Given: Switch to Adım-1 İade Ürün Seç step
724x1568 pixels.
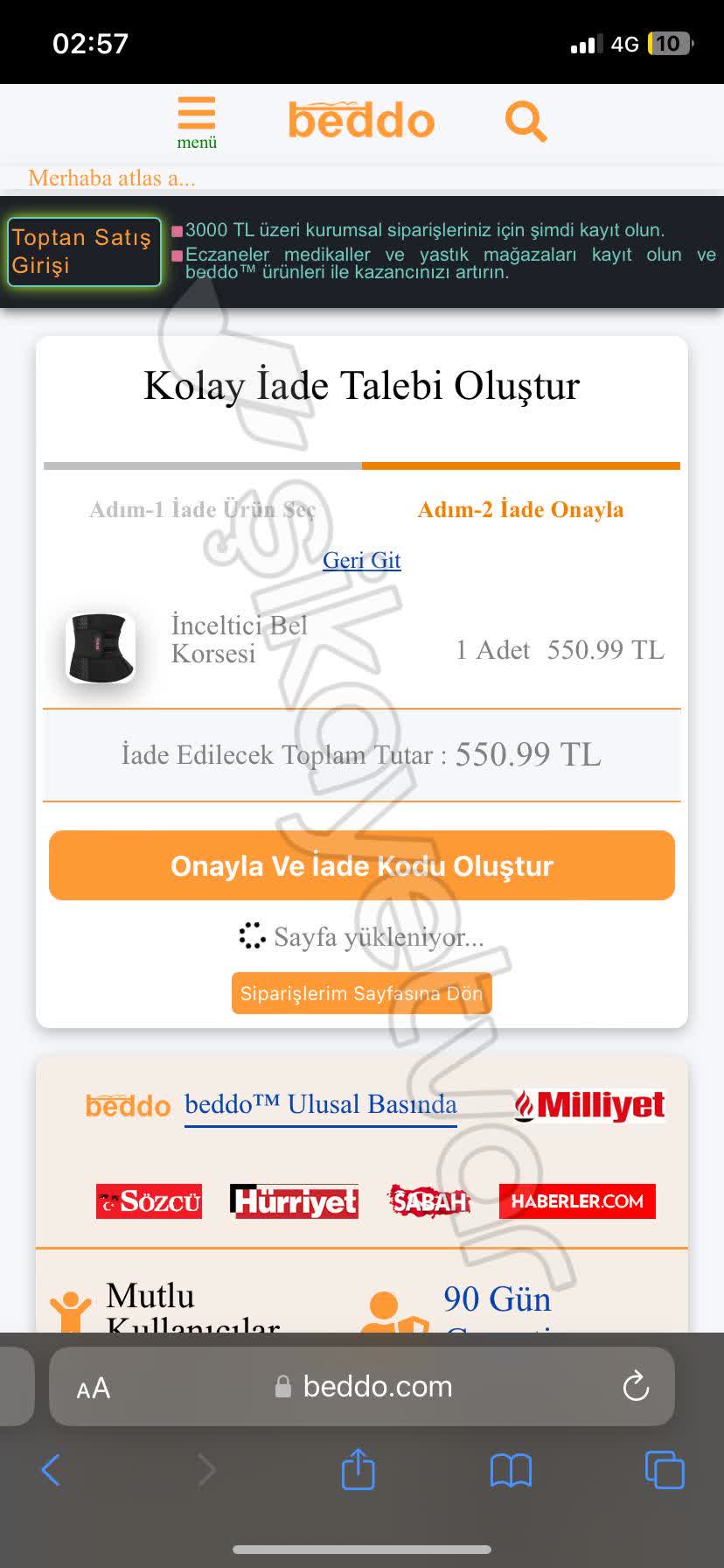Looking at the screenshot, I should (x=201, y=509).
